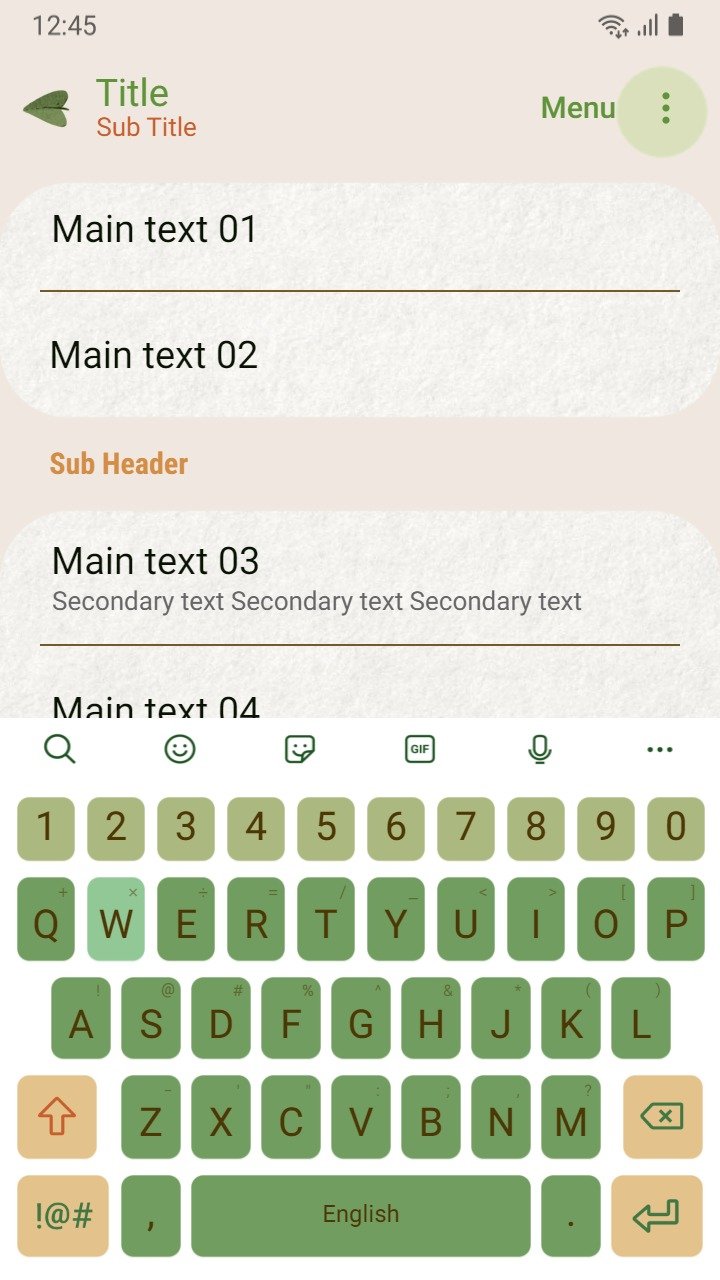Select the Main text 02 row
The width and height of the screenshot is (720, 1280).
[360, 355]
